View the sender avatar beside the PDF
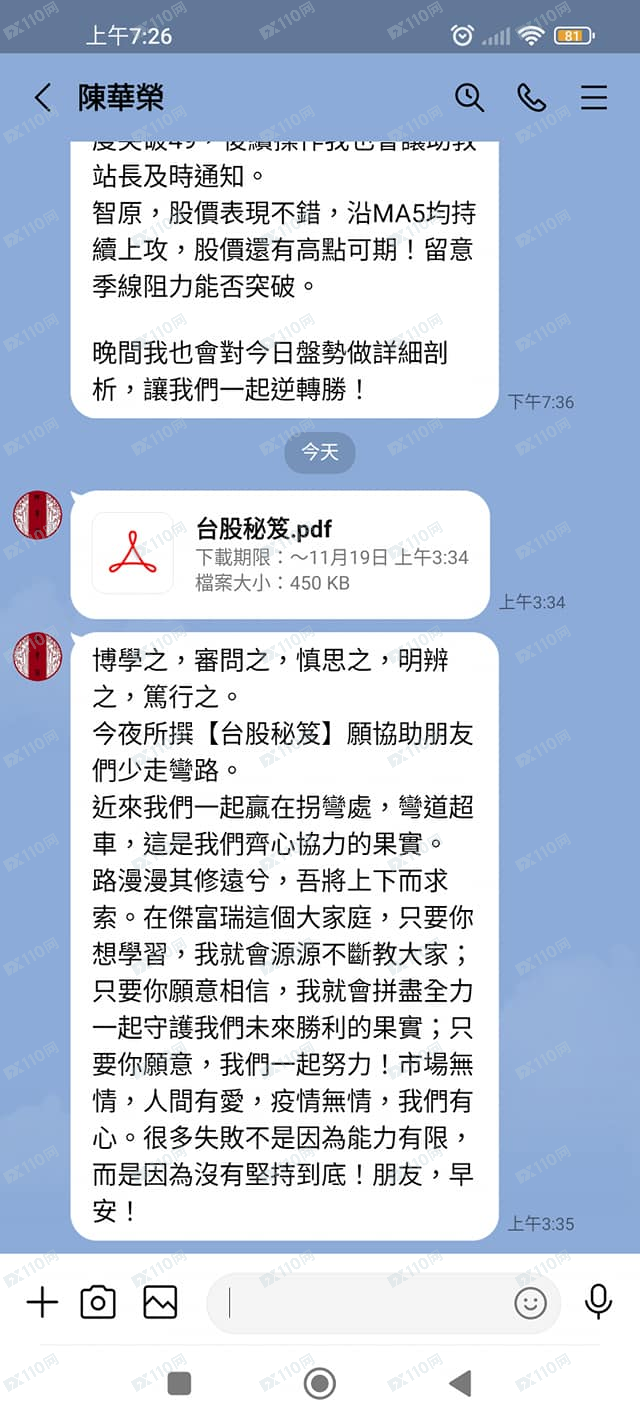Viewport: 640px width, 1422px height. (38, 515)
